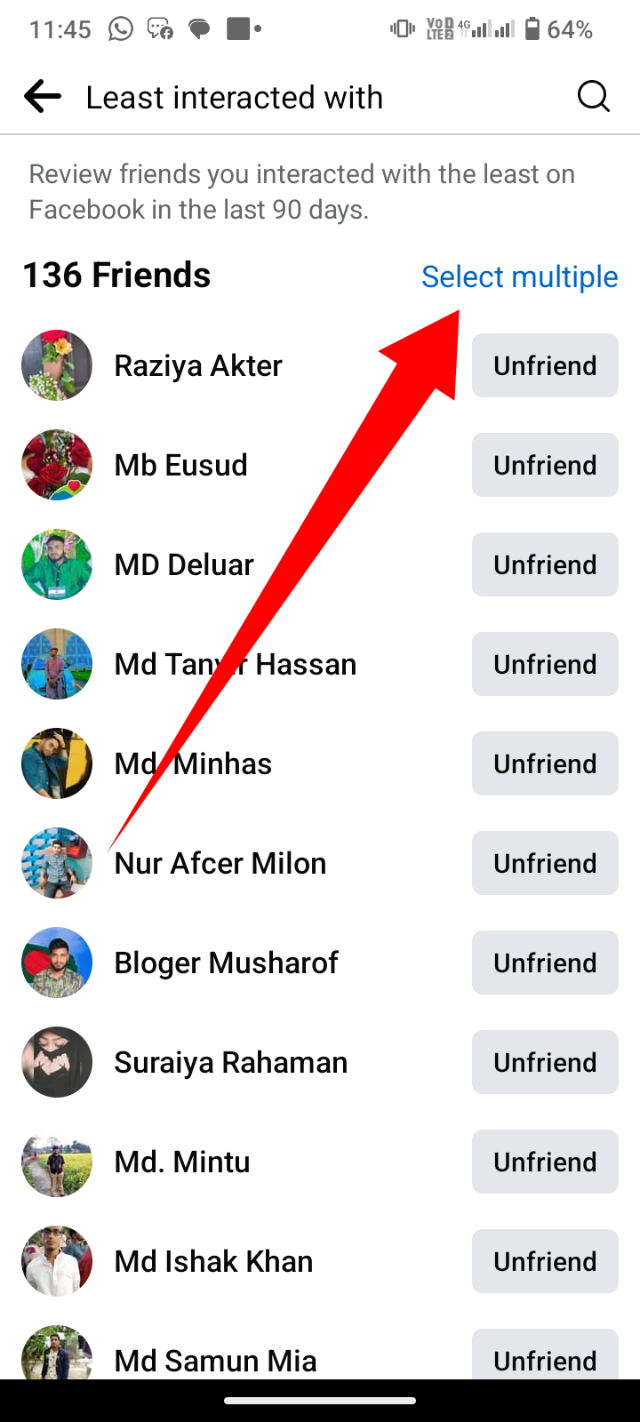The width and height of the screenshot is (640, 1422).
Task: Unfriend Nur Afcer Milon
Action: [x=545, y=863]
